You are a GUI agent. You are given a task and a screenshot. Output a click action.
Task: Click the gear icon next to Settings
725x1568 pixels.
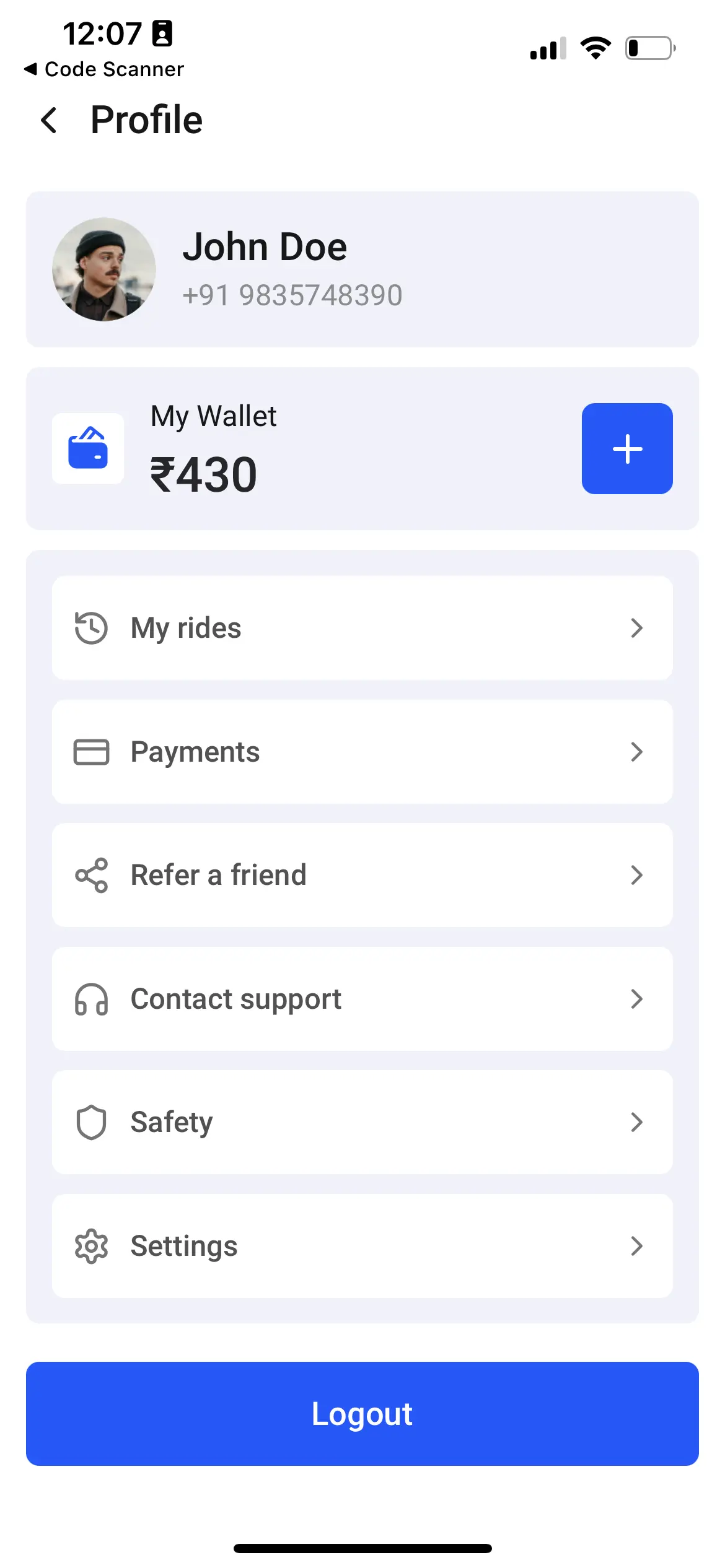pyautogui.click(x=91, y=1245)
